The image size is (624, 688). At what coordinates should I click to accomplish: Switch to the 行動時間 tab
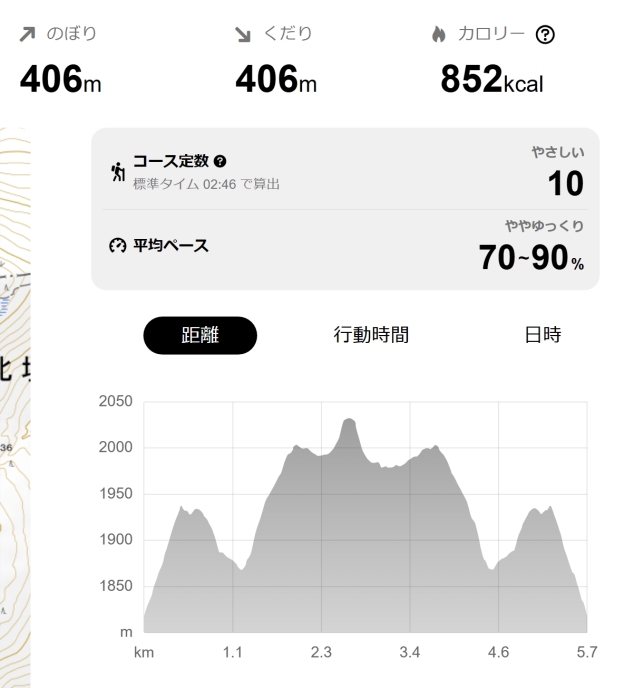[371, 335]
